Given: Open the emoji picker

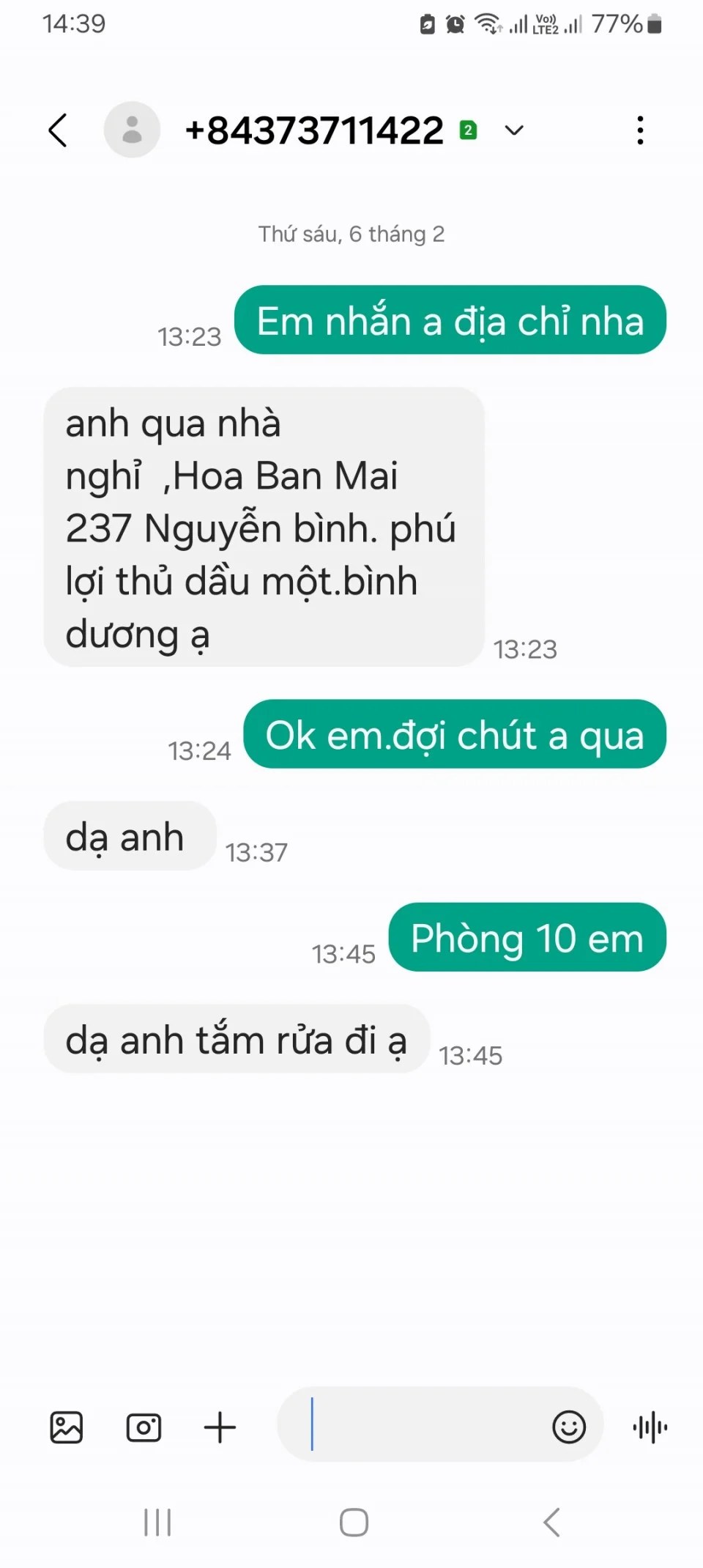Looking at the screenshot, I should pyautogui.click(x=568, y=1427).
